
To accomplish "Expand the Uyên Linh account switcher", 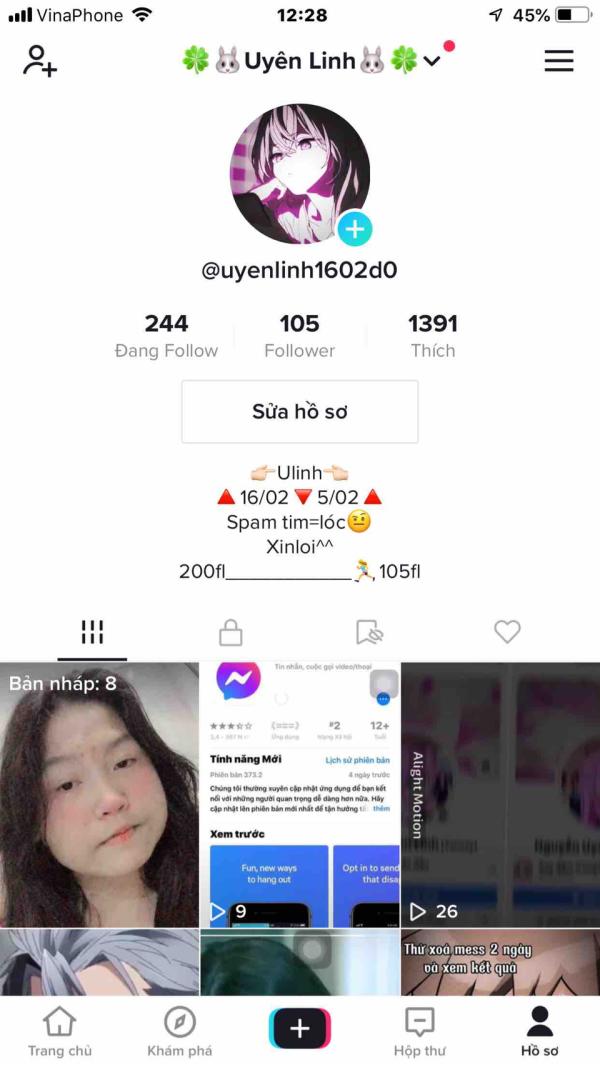I will point(312,61).
